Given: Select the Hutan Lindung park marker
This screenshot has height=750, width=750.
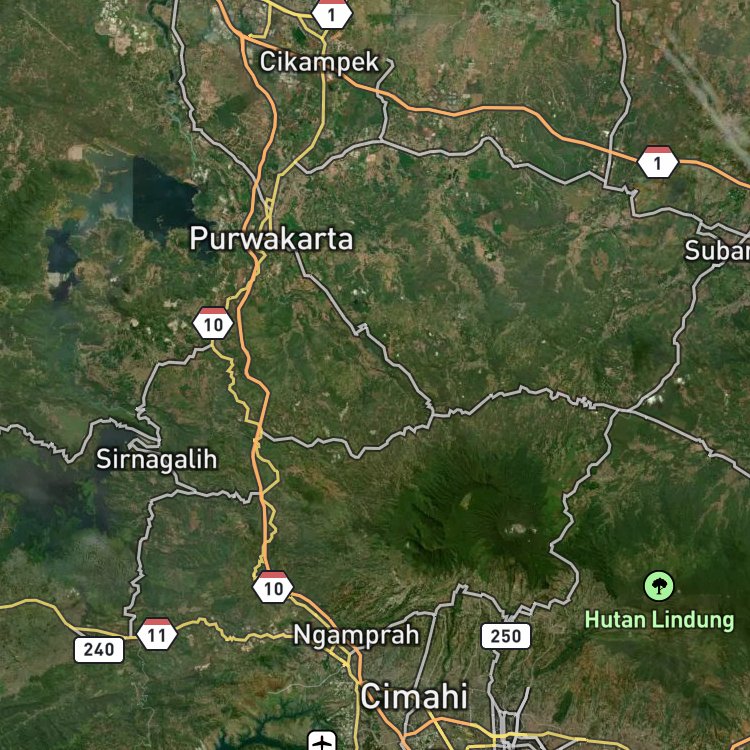Looking at the screenshot, I should 659,585.
